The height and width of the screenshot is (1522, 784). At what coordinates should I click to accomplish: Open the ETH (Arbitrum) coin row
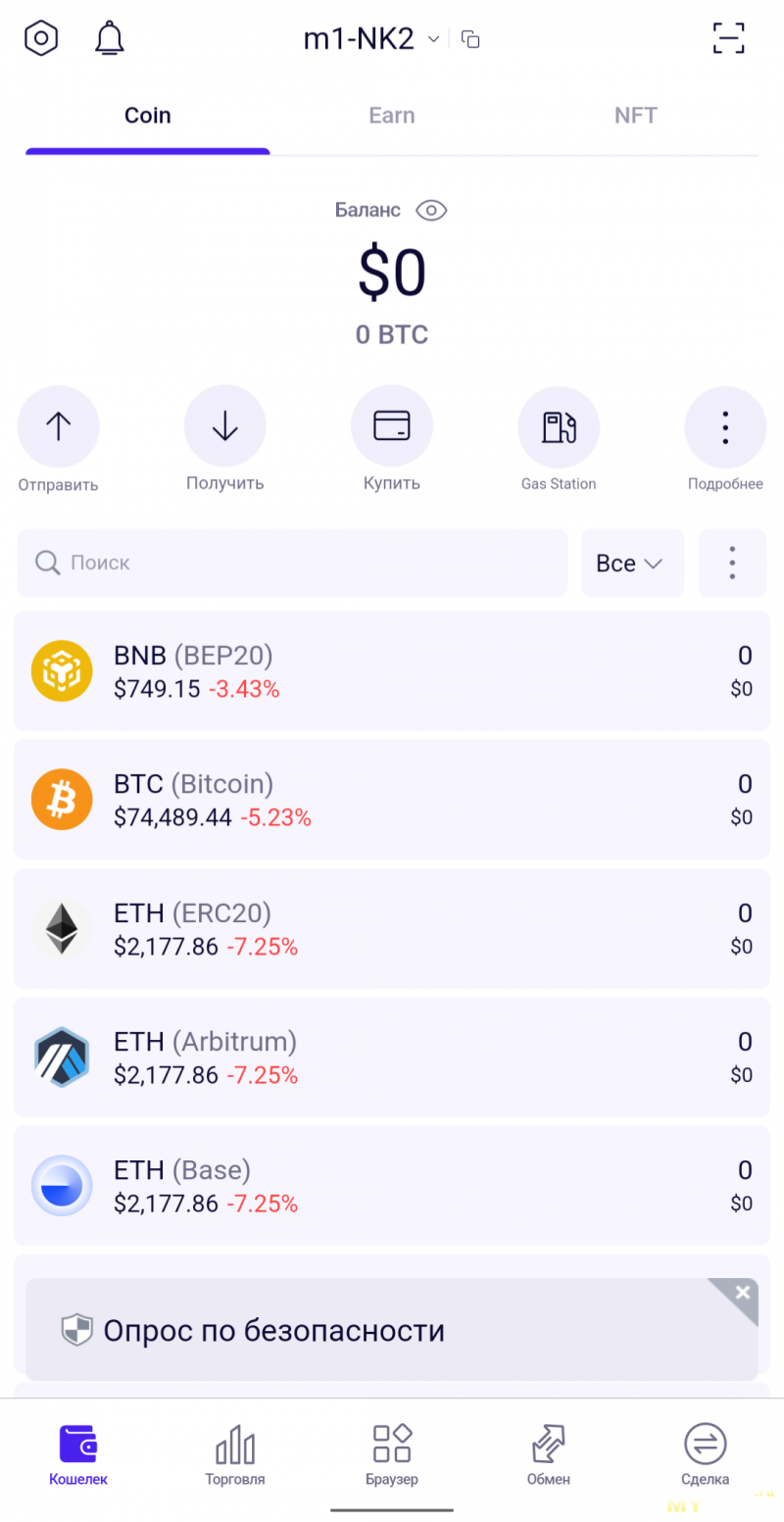point(392,1057)
